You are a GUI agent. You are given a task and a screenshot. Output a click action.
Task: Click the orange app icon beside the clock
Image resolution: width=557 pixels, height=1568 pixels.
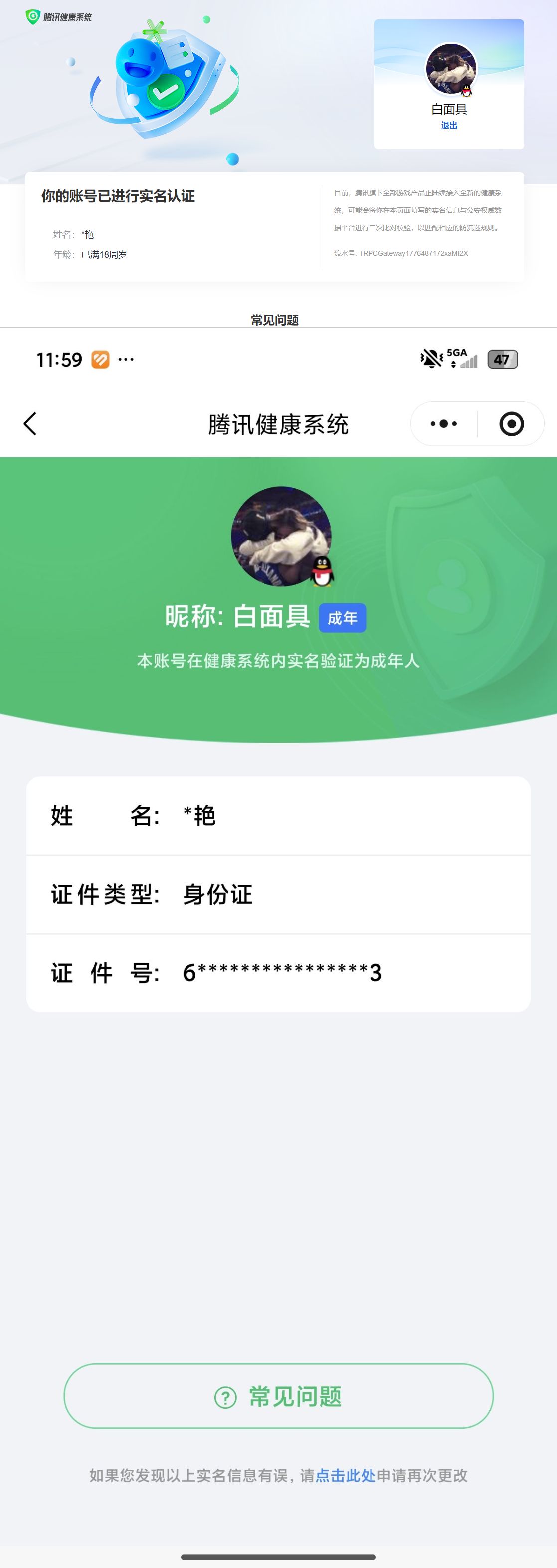coord(100,360)
